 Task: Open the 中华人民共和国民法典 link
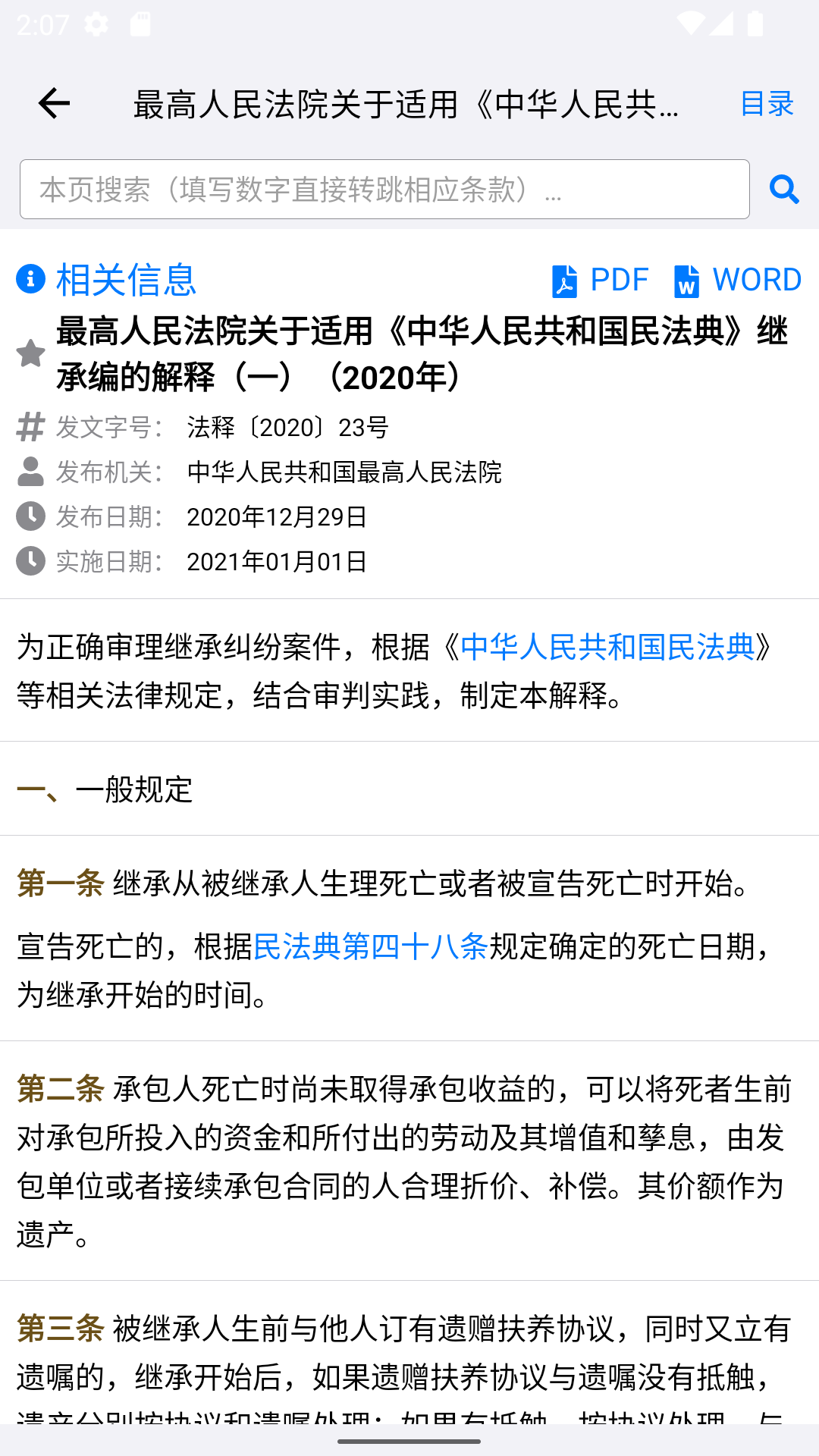[x=607, y=647]
